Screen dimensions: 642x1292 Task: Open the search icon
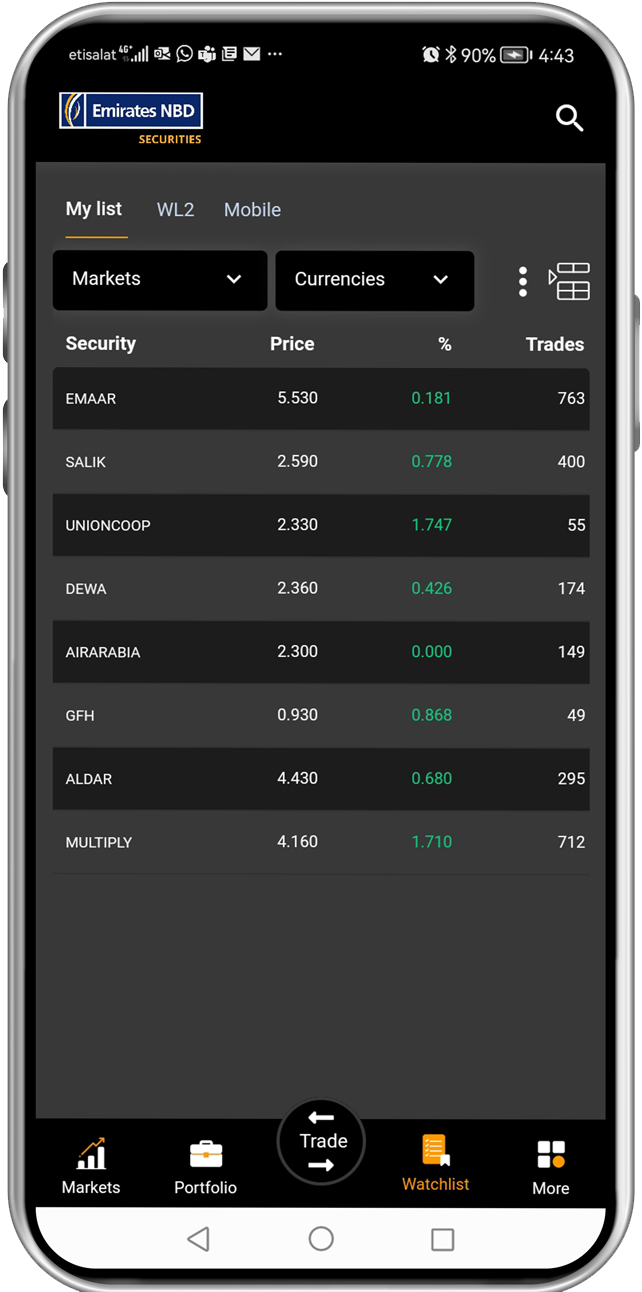[569, 119]
